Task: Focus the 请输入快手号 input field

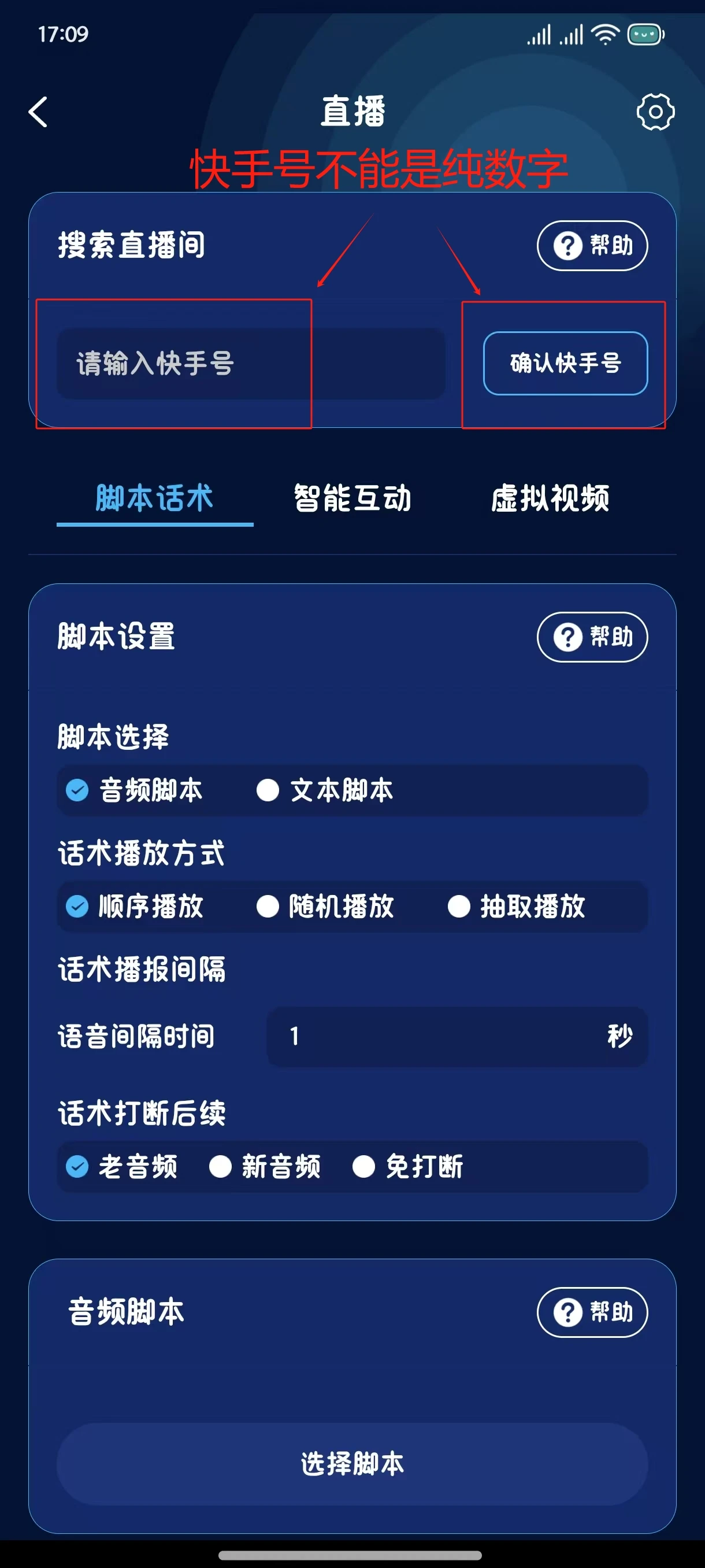Action: coord(251,364)
